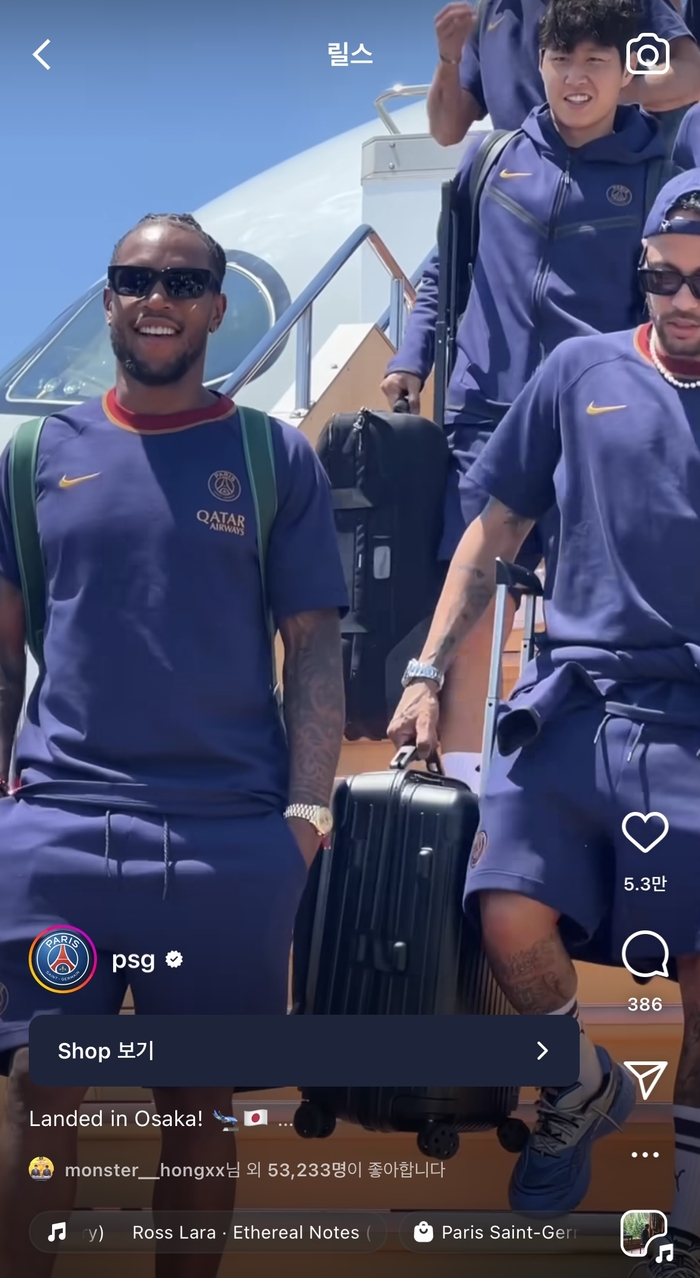This screenshot has height=1278, width=700.
Task: Open the three-dot more options menu
Action: coord(645,1155)
